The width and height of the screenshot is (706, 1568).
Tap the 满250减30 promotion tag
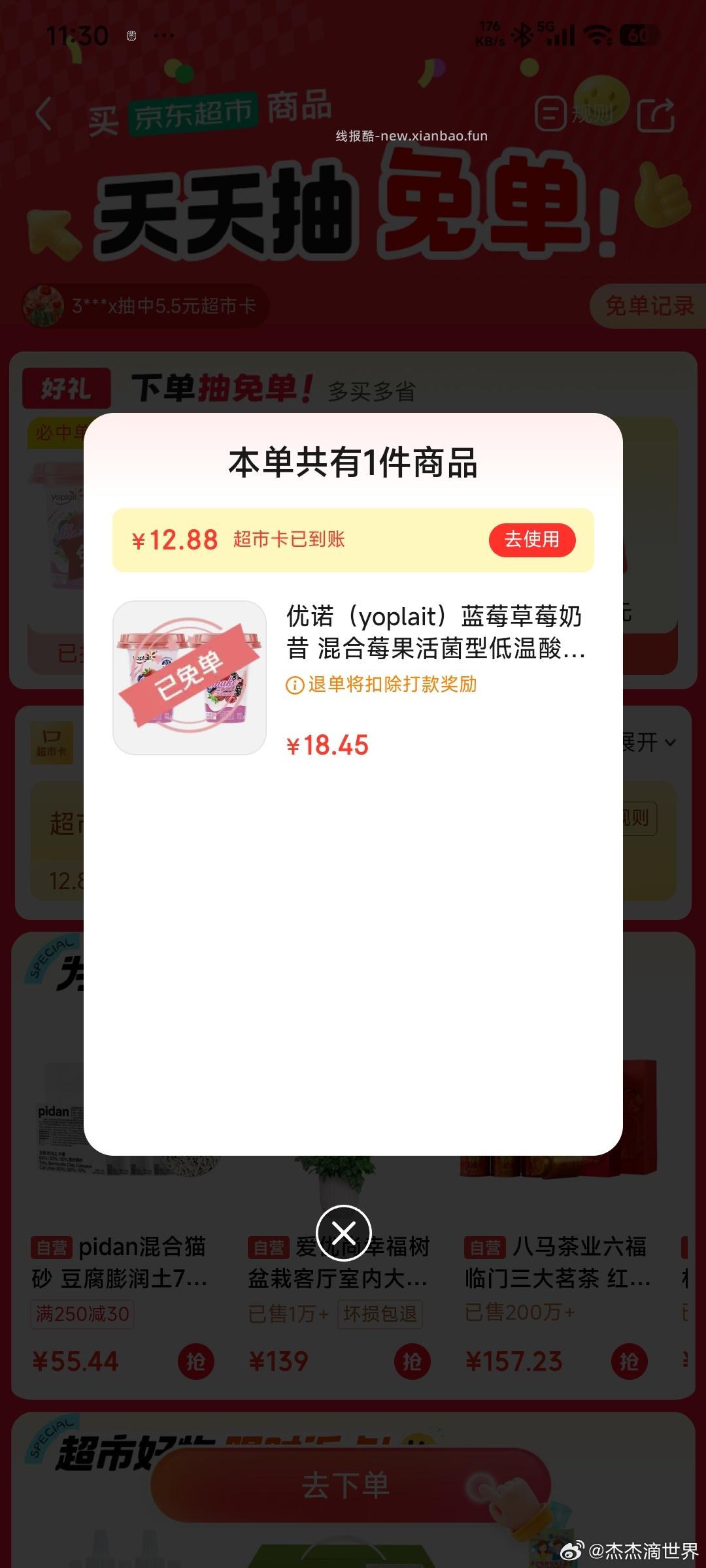click(x=84, y=1315)
